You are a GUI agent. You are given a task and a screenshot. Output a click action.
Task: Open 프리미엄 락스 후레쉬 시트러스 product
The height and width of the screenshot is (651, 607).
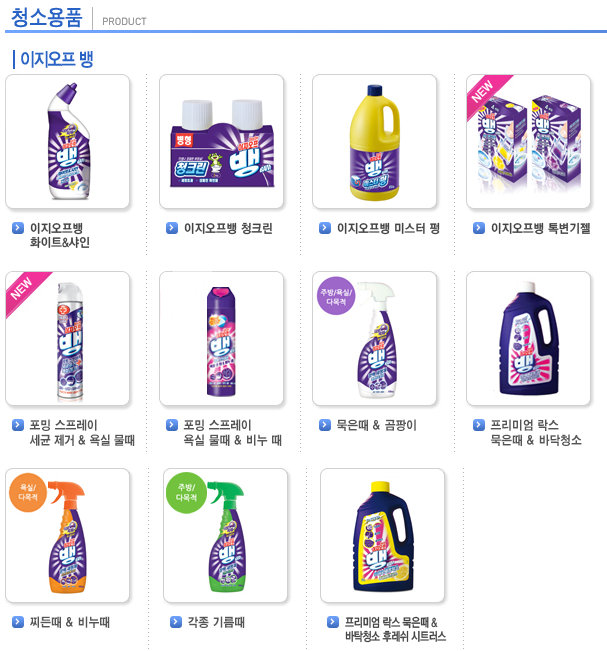[382, 535]
